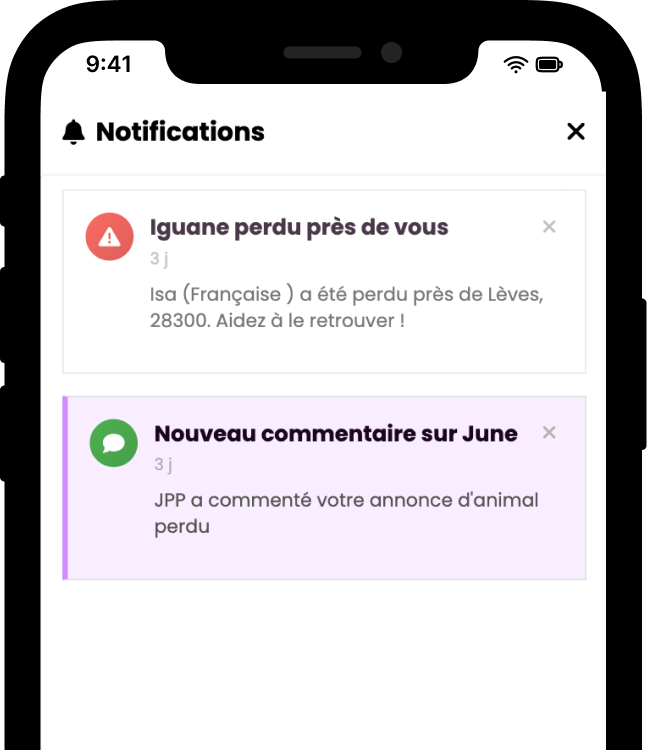Open the Nouveau commentaire sur June notification
Image resolution: width=647 pixels, height=750 pixels.
335,434
